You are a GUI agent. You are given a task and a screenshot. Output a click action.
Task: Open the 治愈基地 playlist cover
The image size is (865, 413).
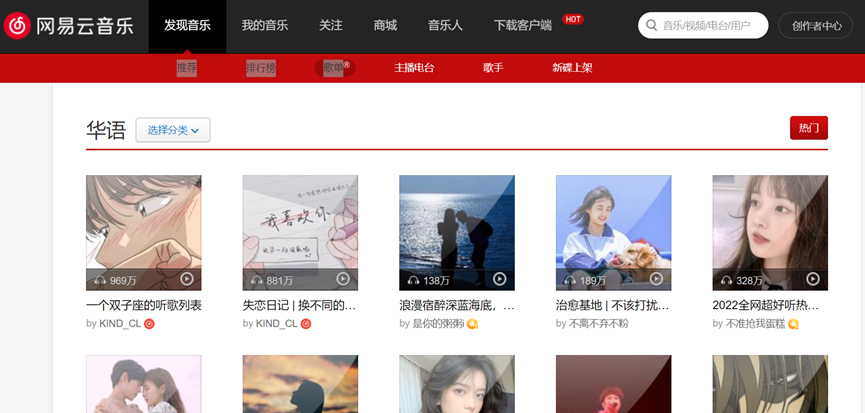click(x=613, y=232)
